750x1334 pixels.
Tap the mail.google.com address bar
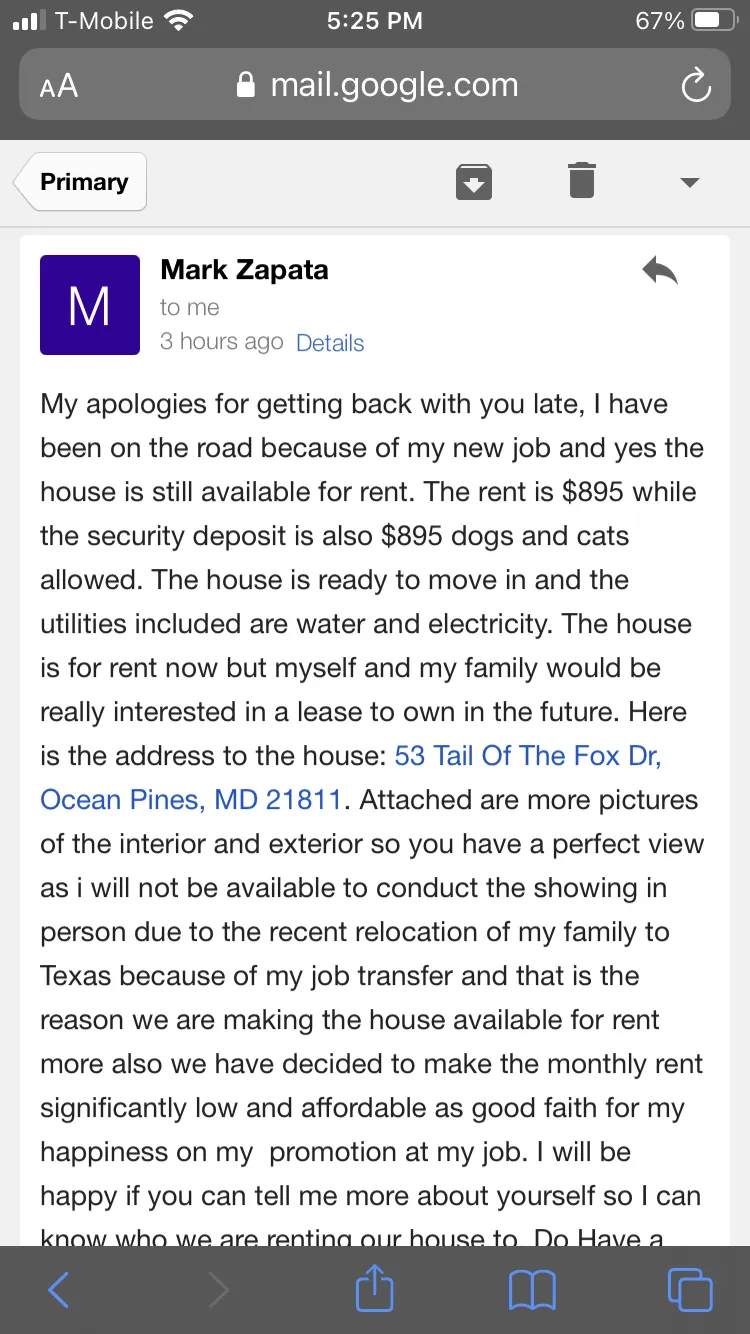(x=376, y=85)
